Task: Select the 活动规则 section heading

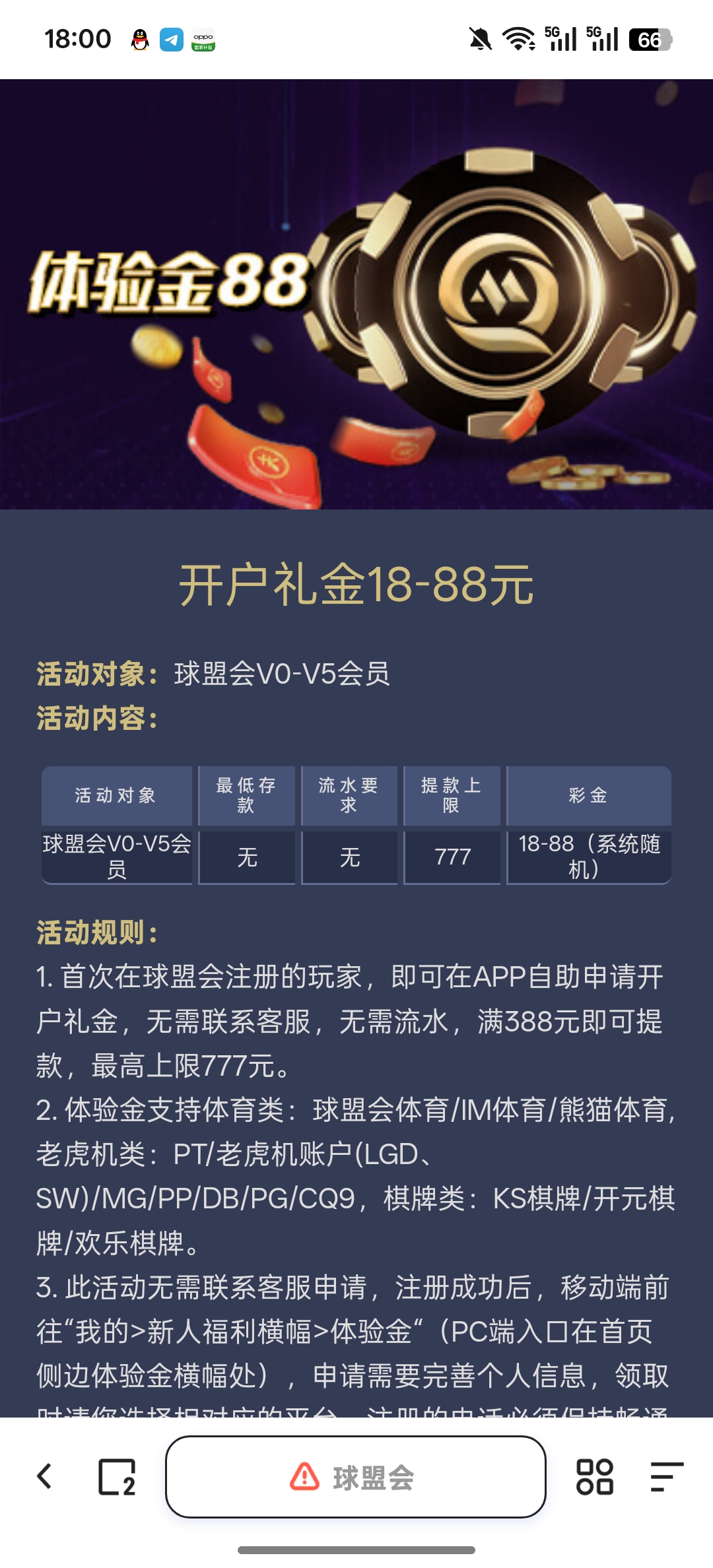Action: (92, 930)
